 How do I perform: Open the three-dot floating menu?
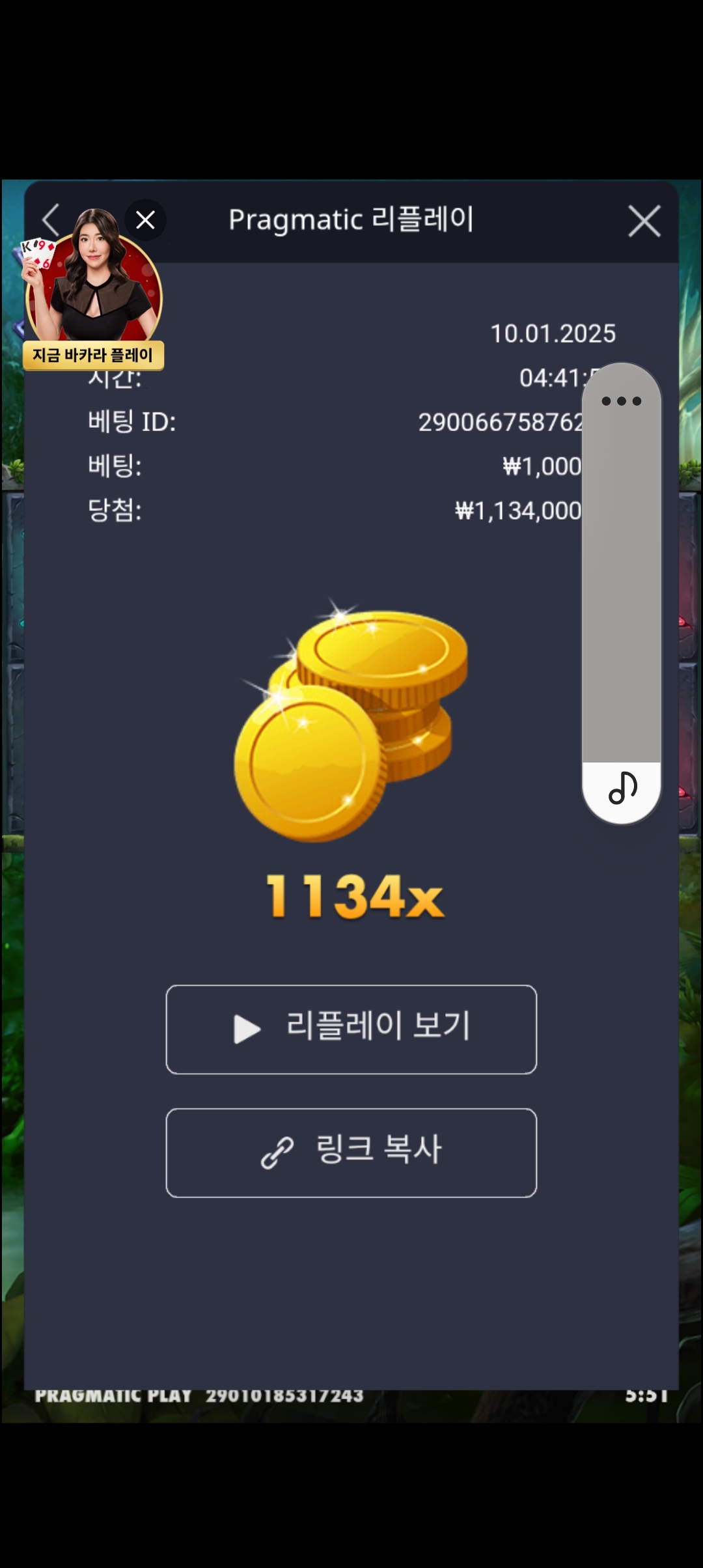[x=622, y=401]
